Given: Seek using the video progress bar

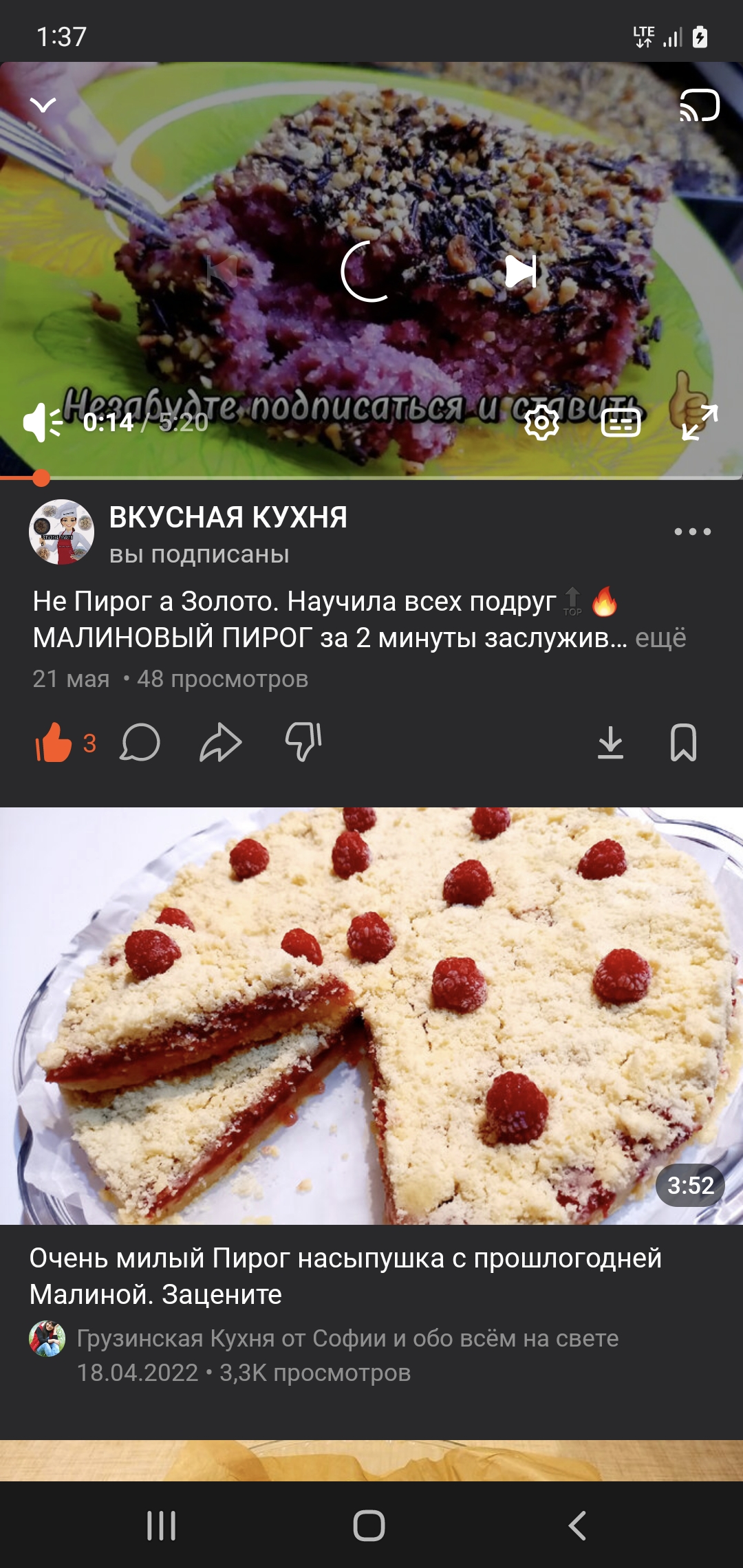Looking at the screenshot, I should [x=371, y=478].
